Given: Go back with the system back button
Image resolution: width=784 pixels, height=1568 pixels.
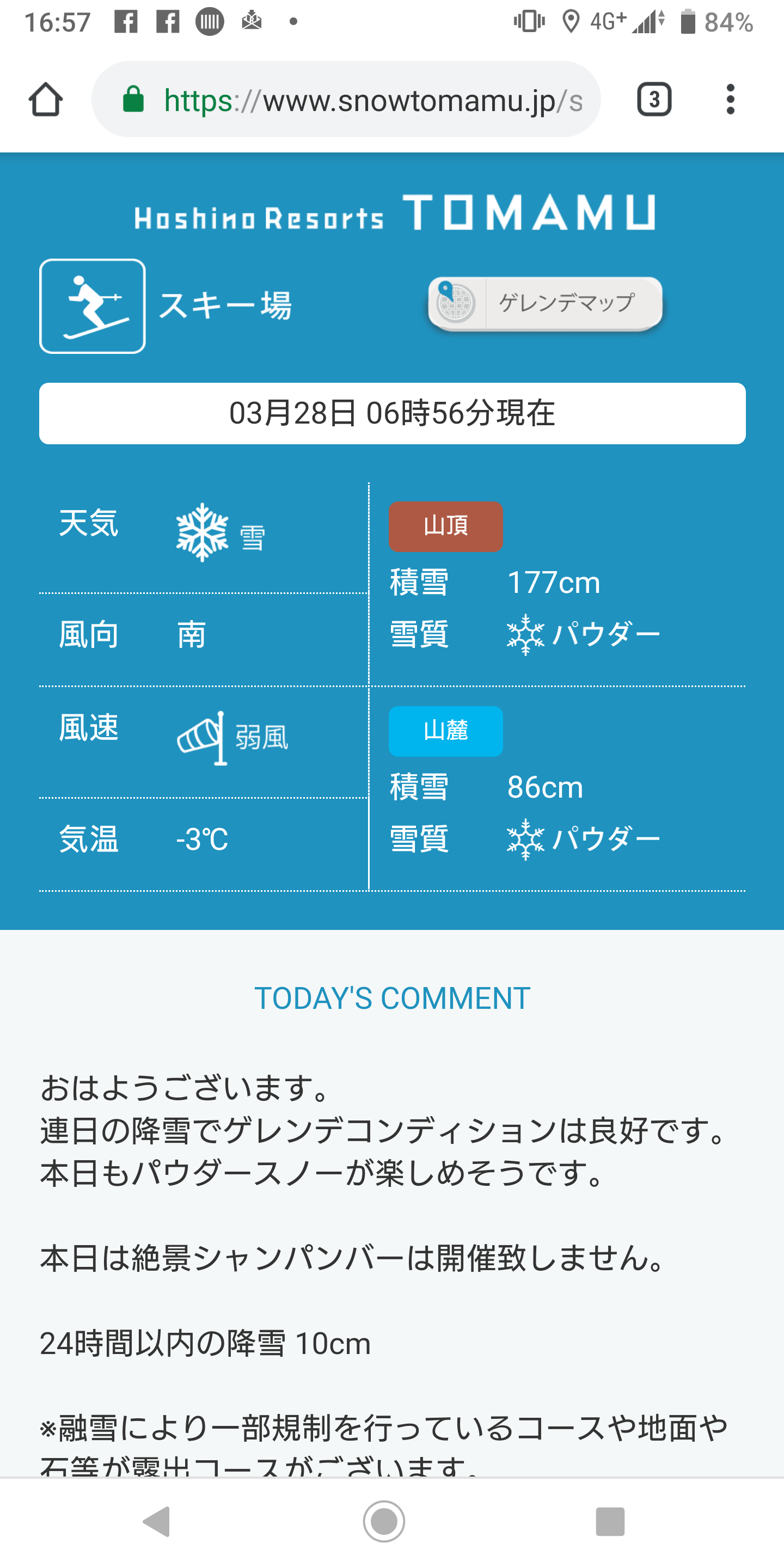Looking at the screenshot, I should [156, 1521].
